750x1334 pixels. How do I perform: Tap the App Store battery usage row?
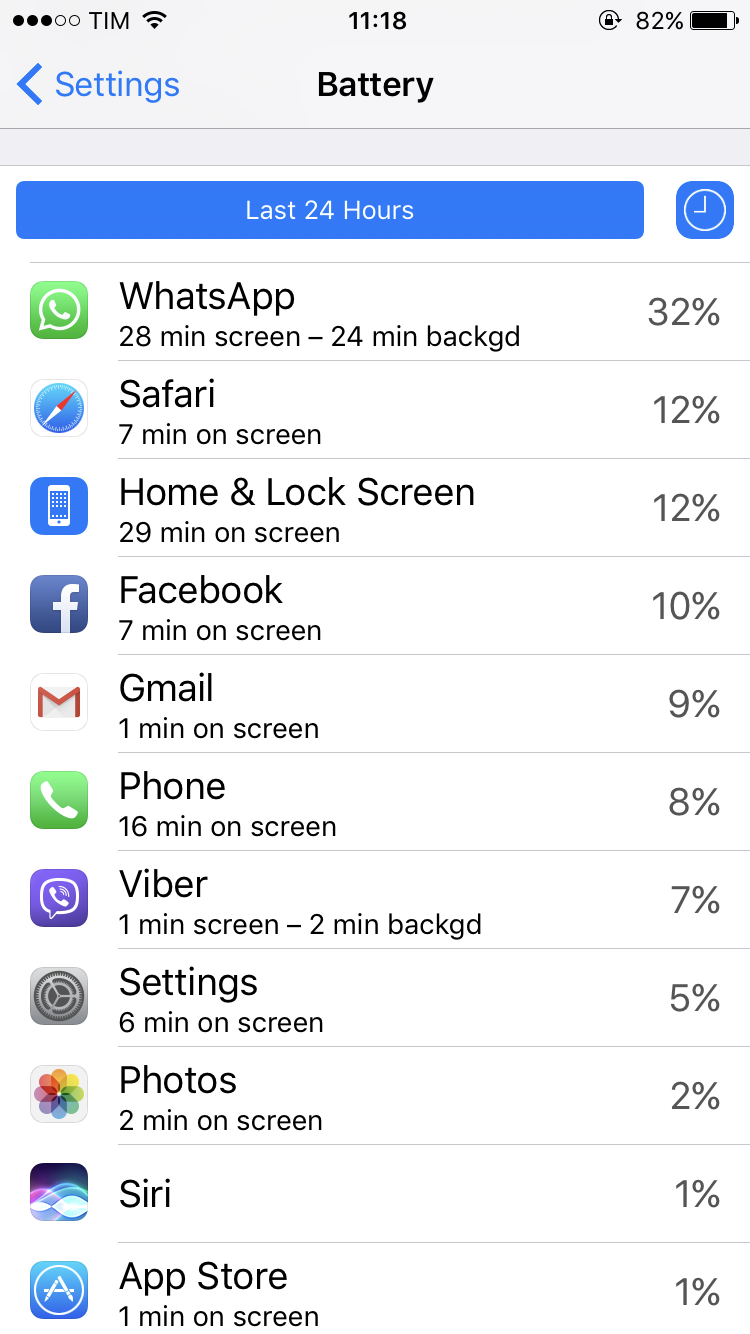(375, 1289)
